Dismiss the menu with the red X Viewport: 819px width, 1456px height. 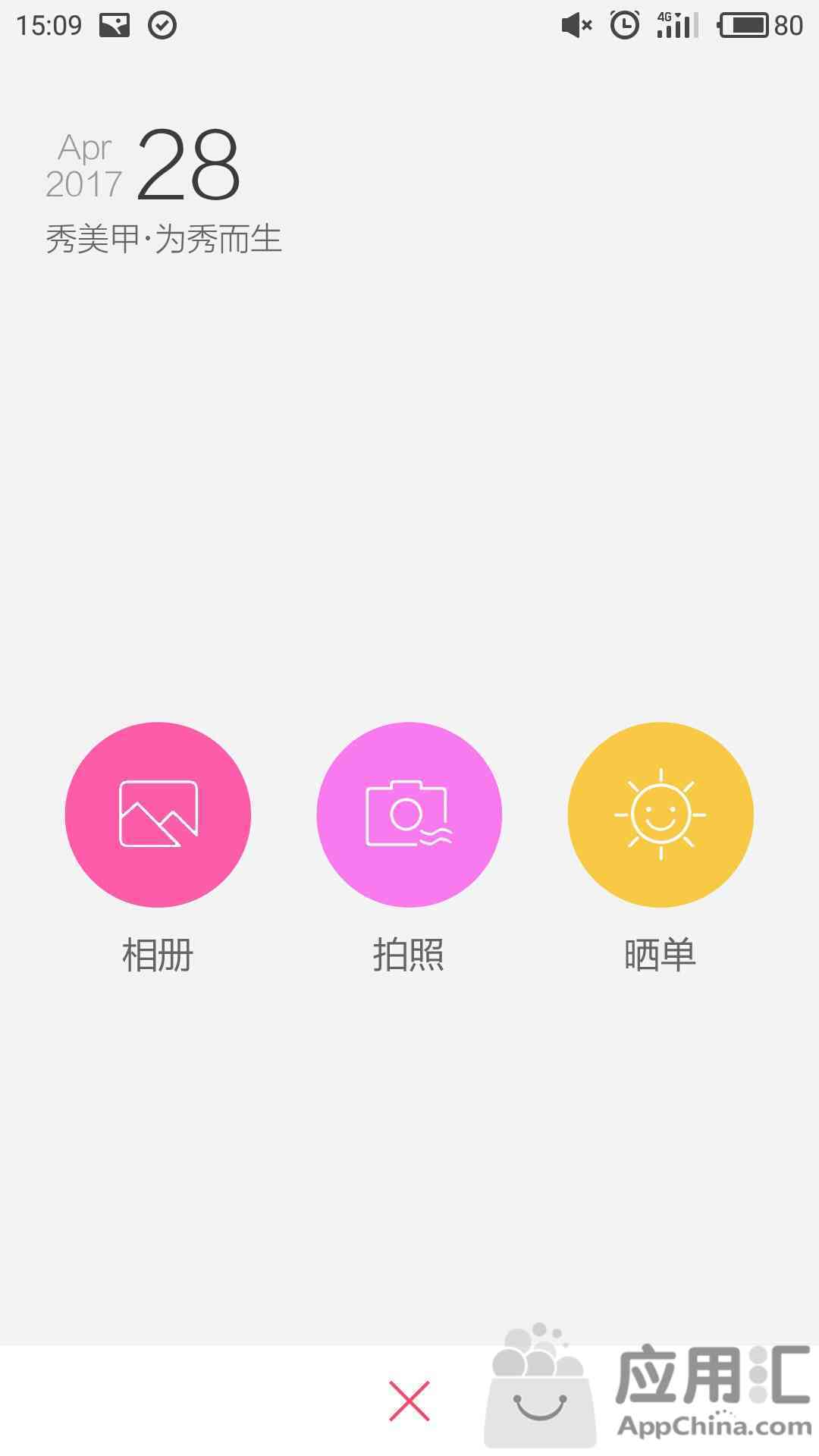(x=409, y=1401)
